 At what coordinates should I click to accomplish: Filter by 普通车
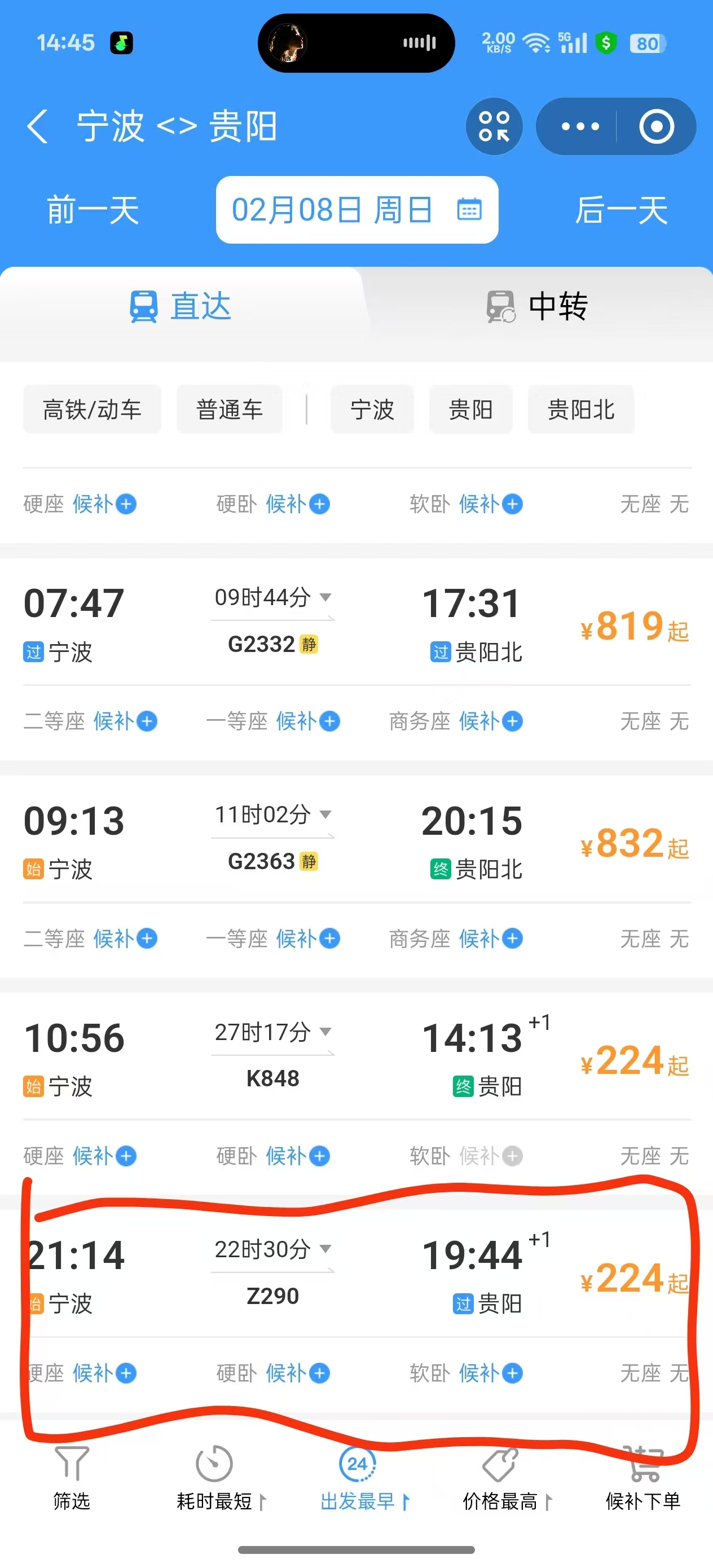(230, 409)
